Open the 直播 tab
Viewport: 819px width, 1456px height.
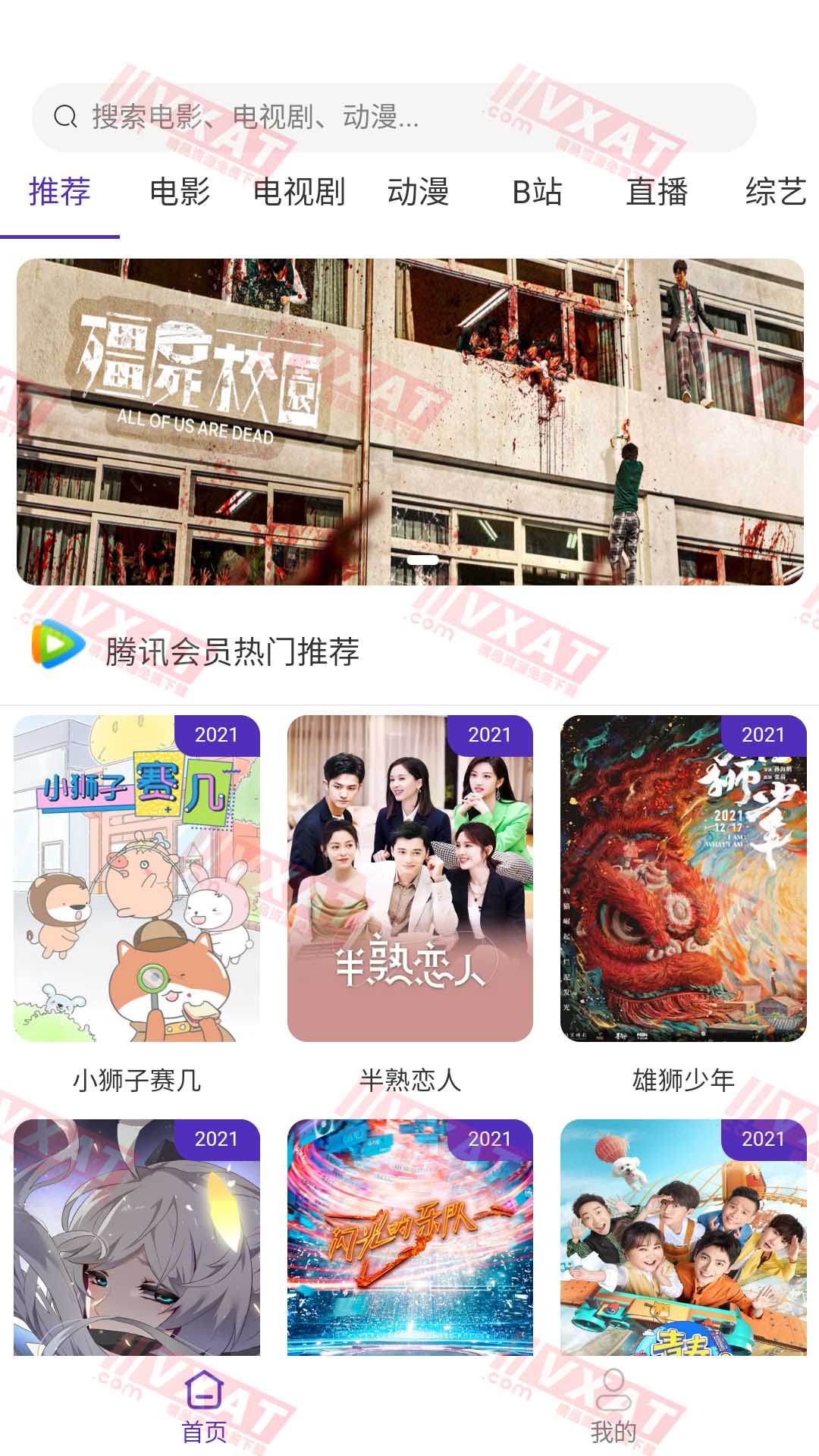tap(656, 193)
